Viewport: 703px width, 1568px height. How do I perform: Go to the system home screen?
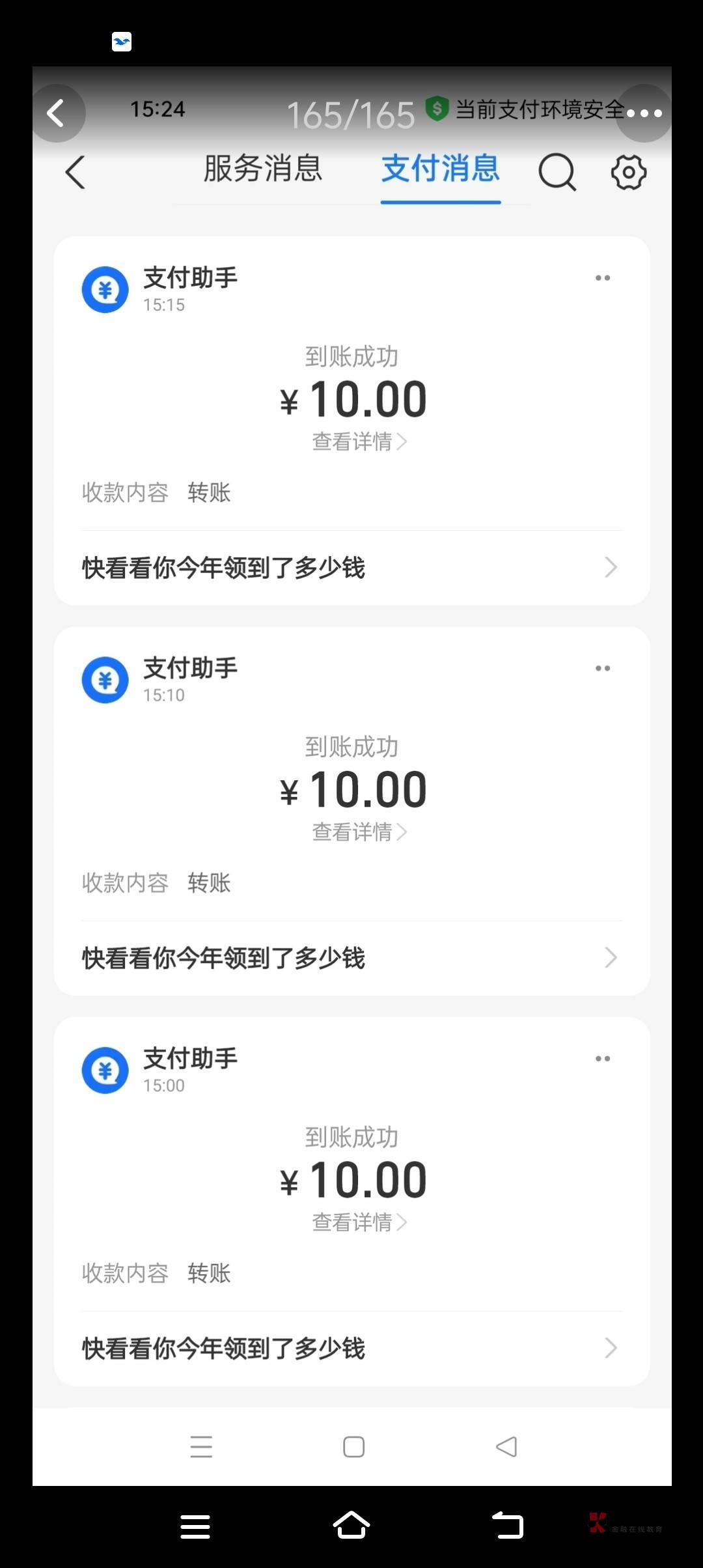pyautogui.click(x=351, y=1525)
